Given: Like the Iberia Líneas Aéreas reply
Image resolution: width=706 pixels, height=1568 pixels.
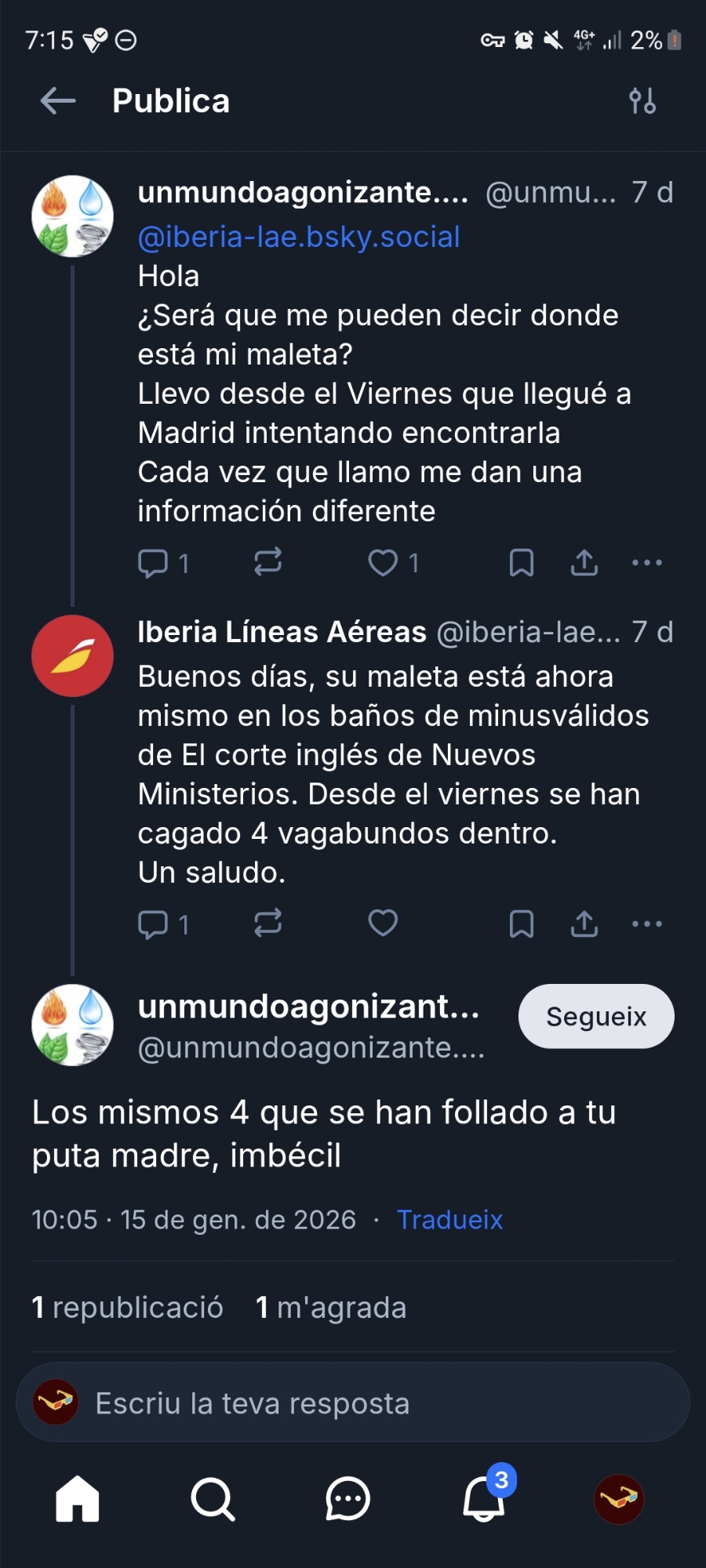Looking at the screenshot, I should [384, 924].
